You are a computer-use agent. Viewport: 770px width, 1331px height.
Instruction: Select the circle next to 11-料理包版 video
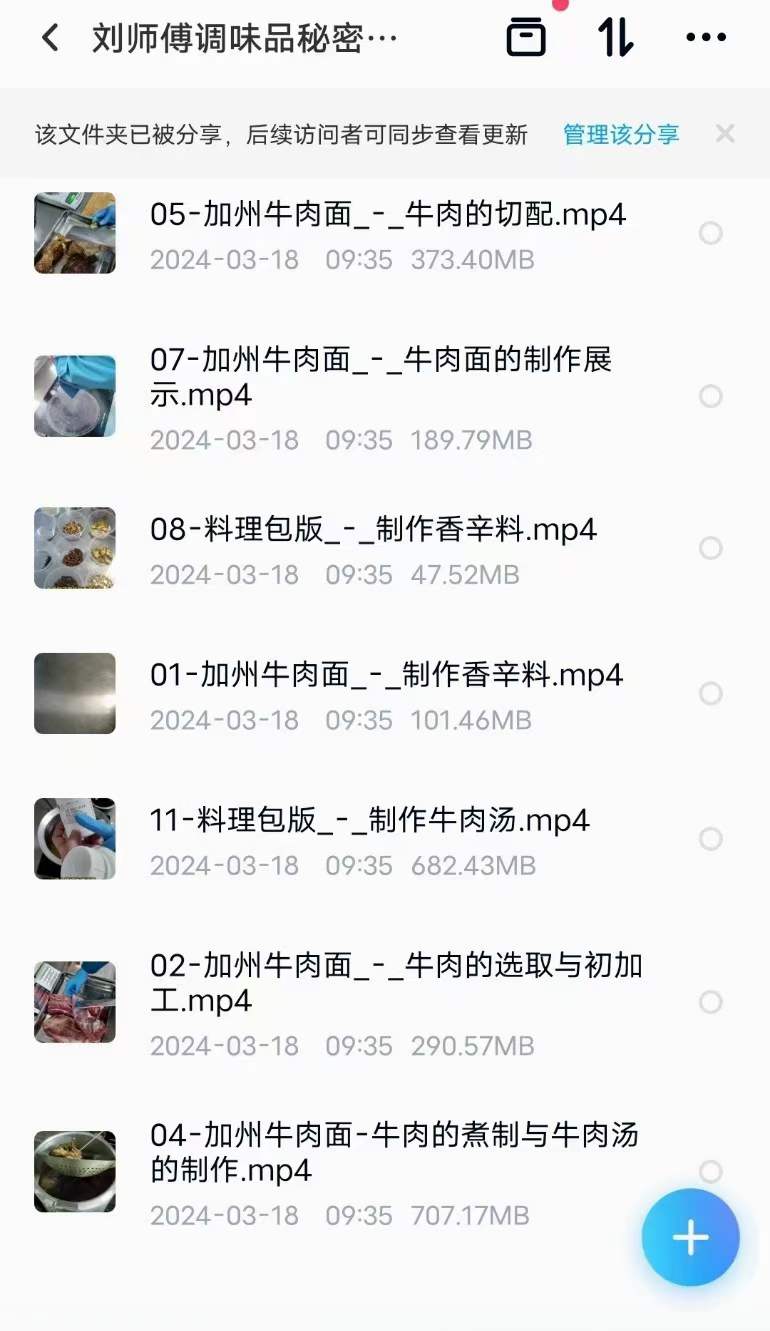pyautogui.click(x=711, y=839)
